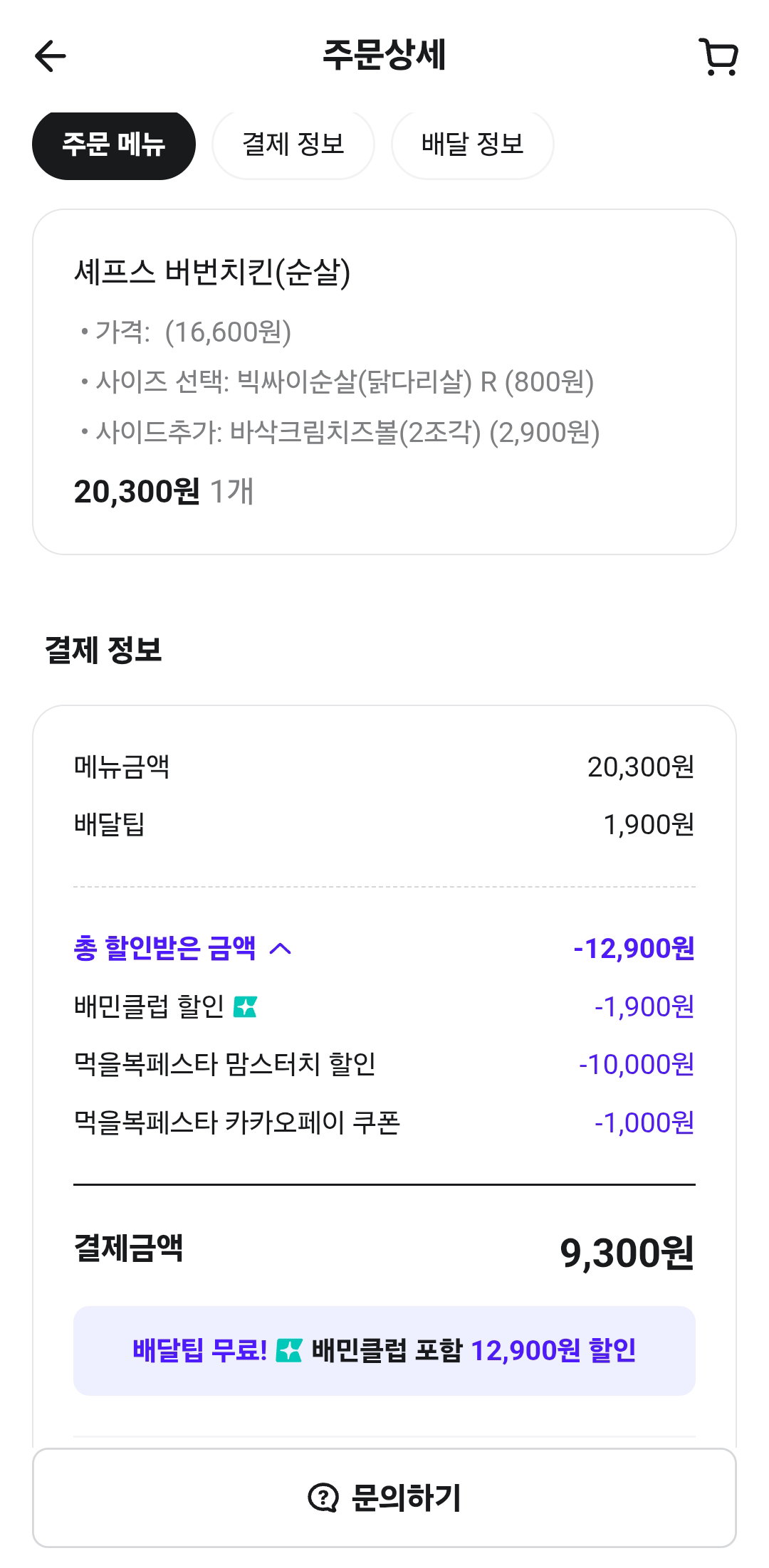Go back using the top-left arrow
Viewport: 769px width, 1568px height.
pyautogui.click(x=50, y=56)
